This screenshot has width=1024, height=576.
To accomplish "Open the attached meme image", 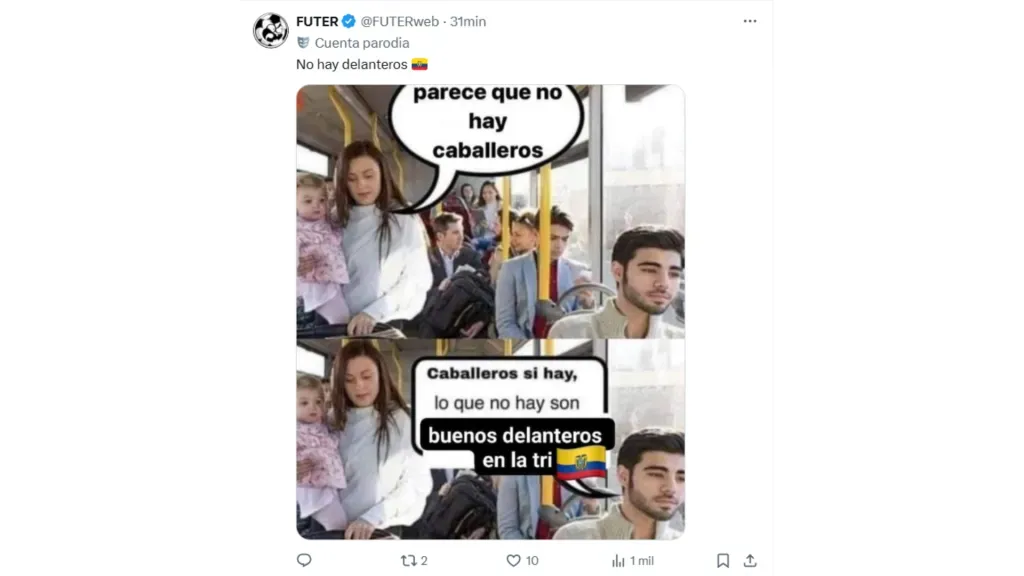I will pos(490,311).
